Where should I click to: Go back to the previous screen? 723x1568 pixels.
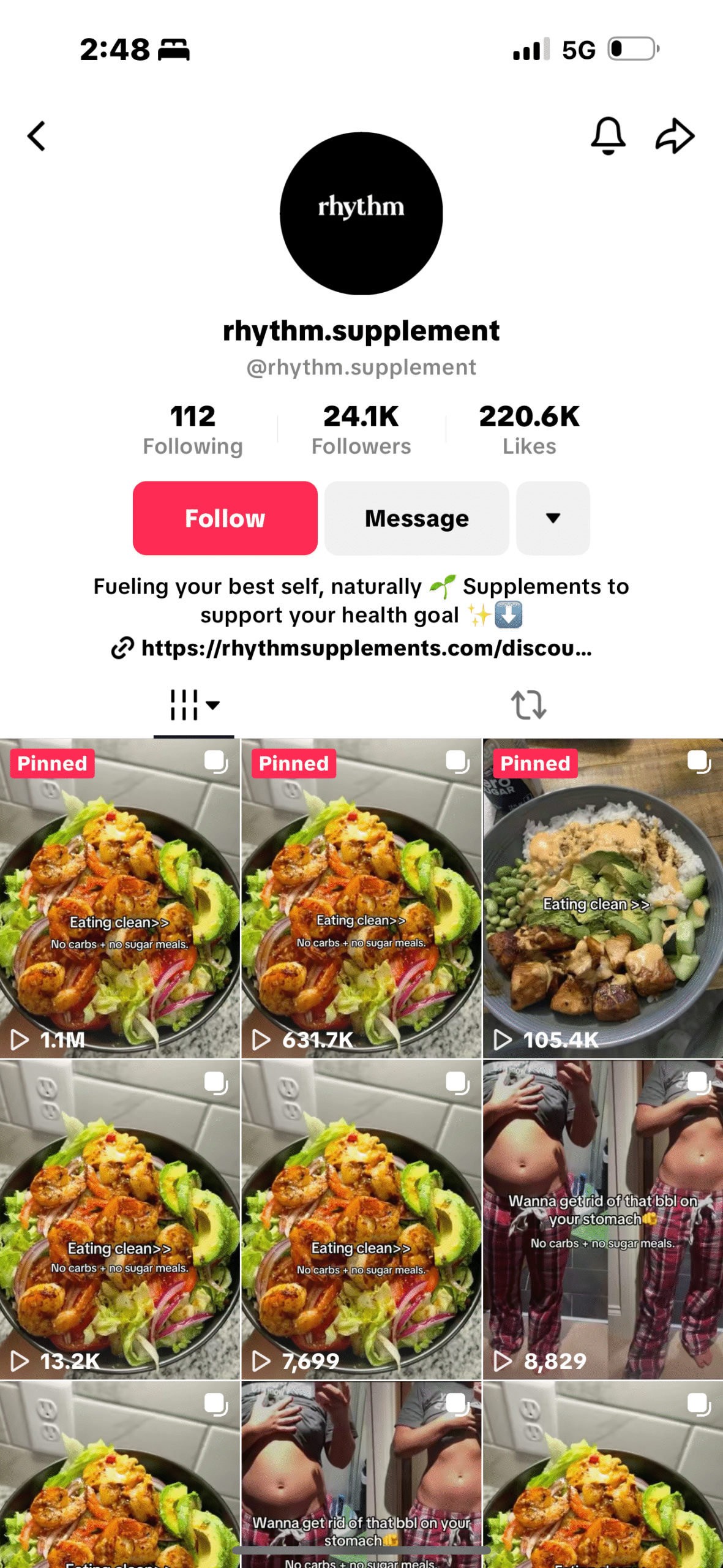click(37, 136)
